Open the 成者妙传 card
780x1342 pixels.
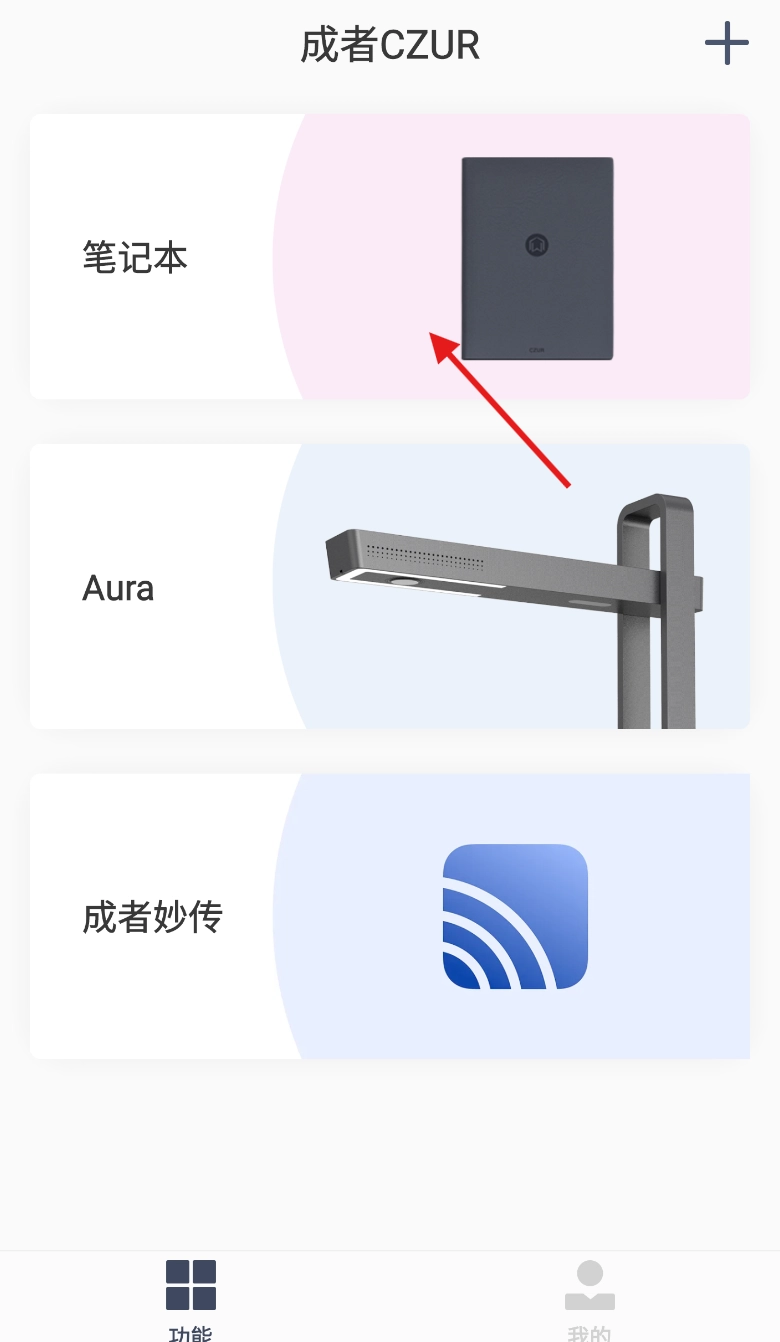click(x=390, y=916)
